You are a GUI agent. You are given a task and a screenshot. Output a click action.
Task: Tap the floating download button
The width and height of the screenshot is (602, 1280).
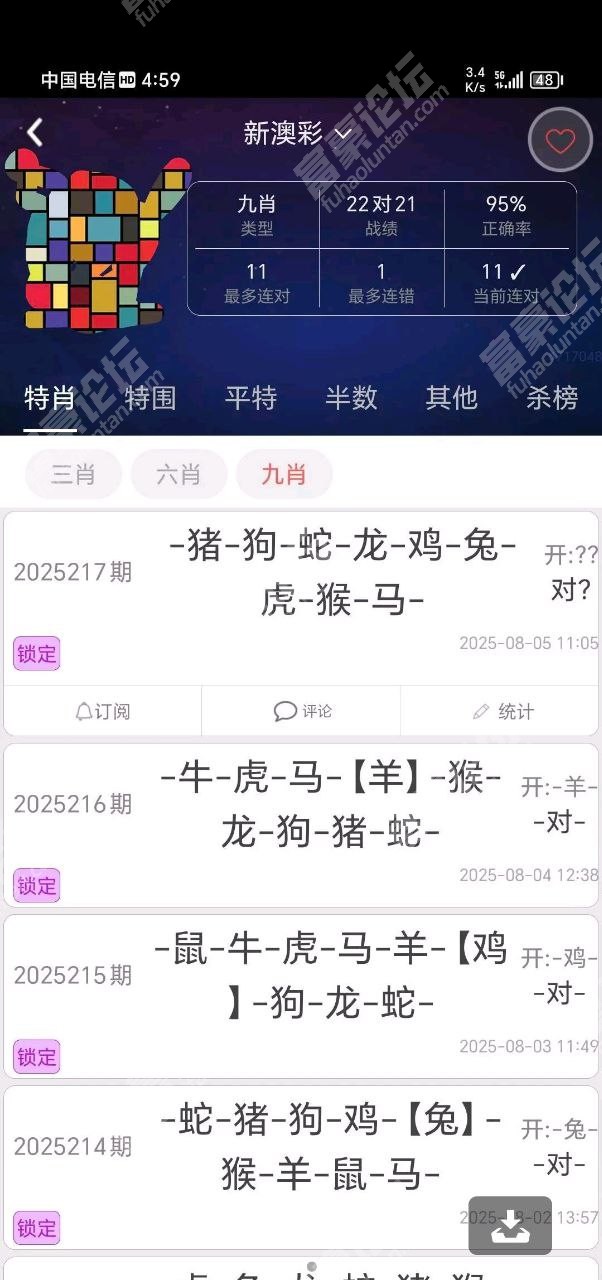(x=510, y=1226)
